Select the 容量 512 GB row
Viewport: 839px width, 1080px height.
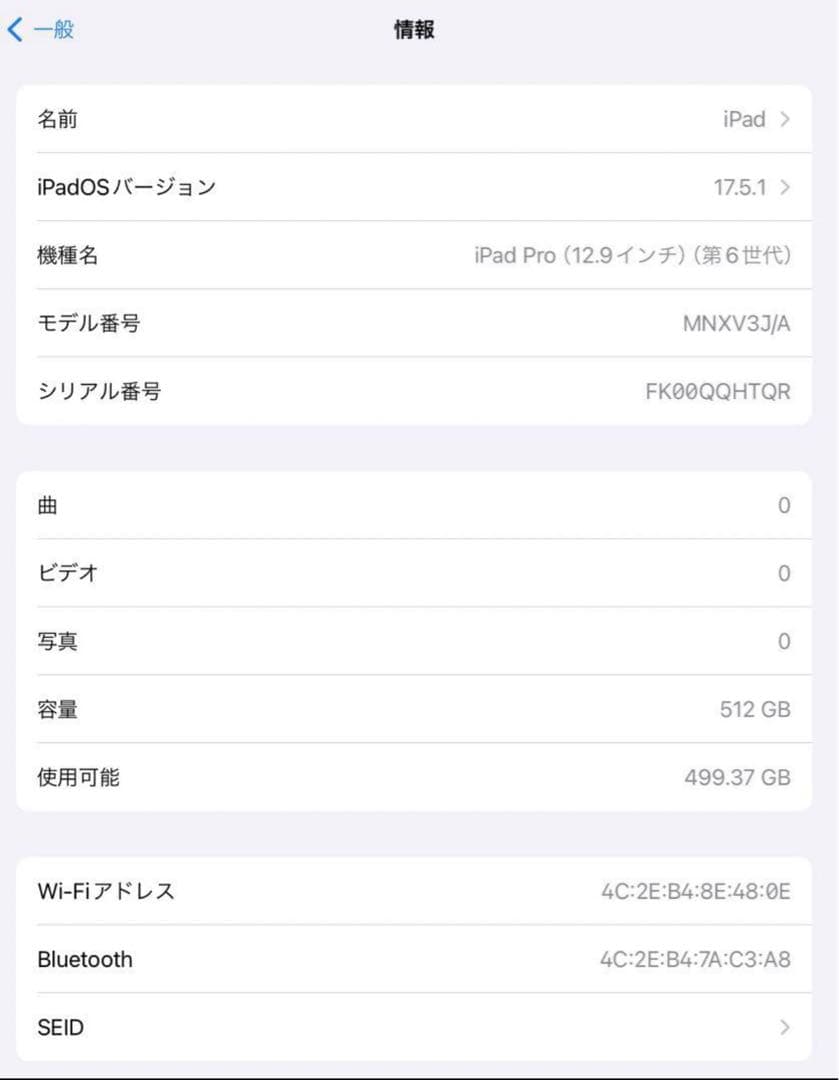tap(420, 709)
